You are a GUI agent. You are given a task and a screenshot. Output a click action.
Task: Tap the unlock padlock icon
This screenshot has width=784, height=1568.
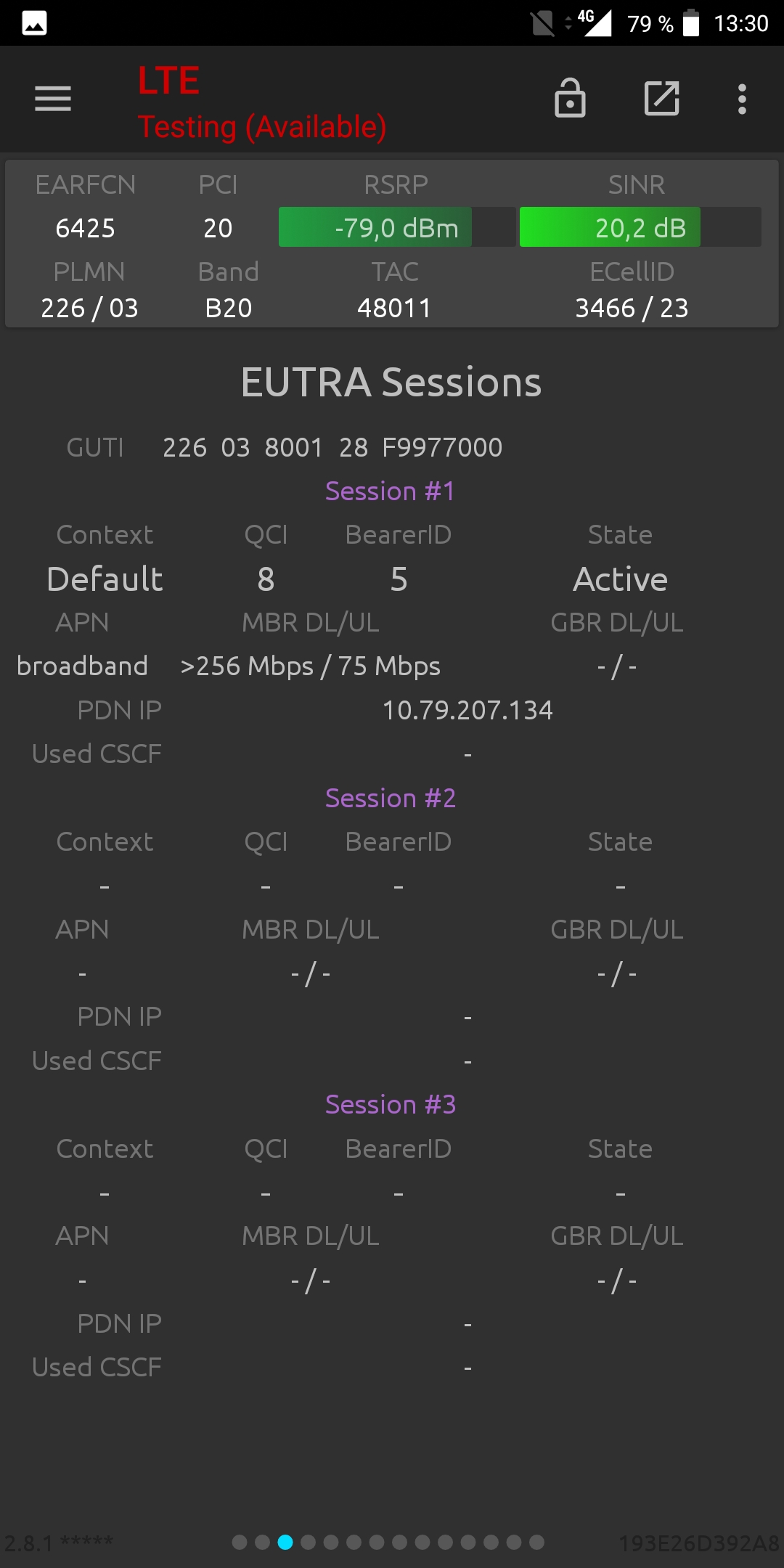tap(570, 98)
